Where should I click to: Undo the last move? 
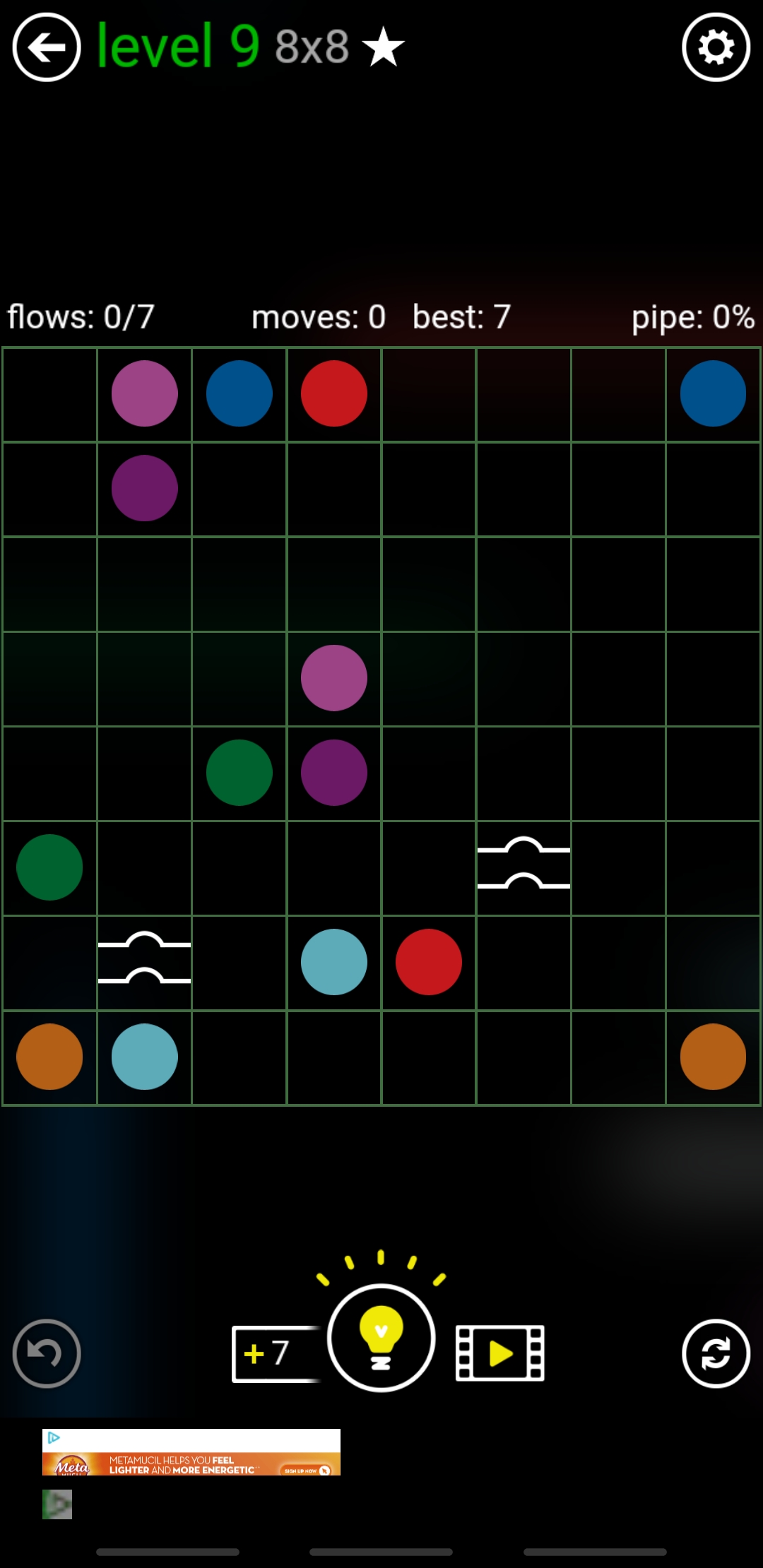pyautogui.click(x=47, y=1353)
